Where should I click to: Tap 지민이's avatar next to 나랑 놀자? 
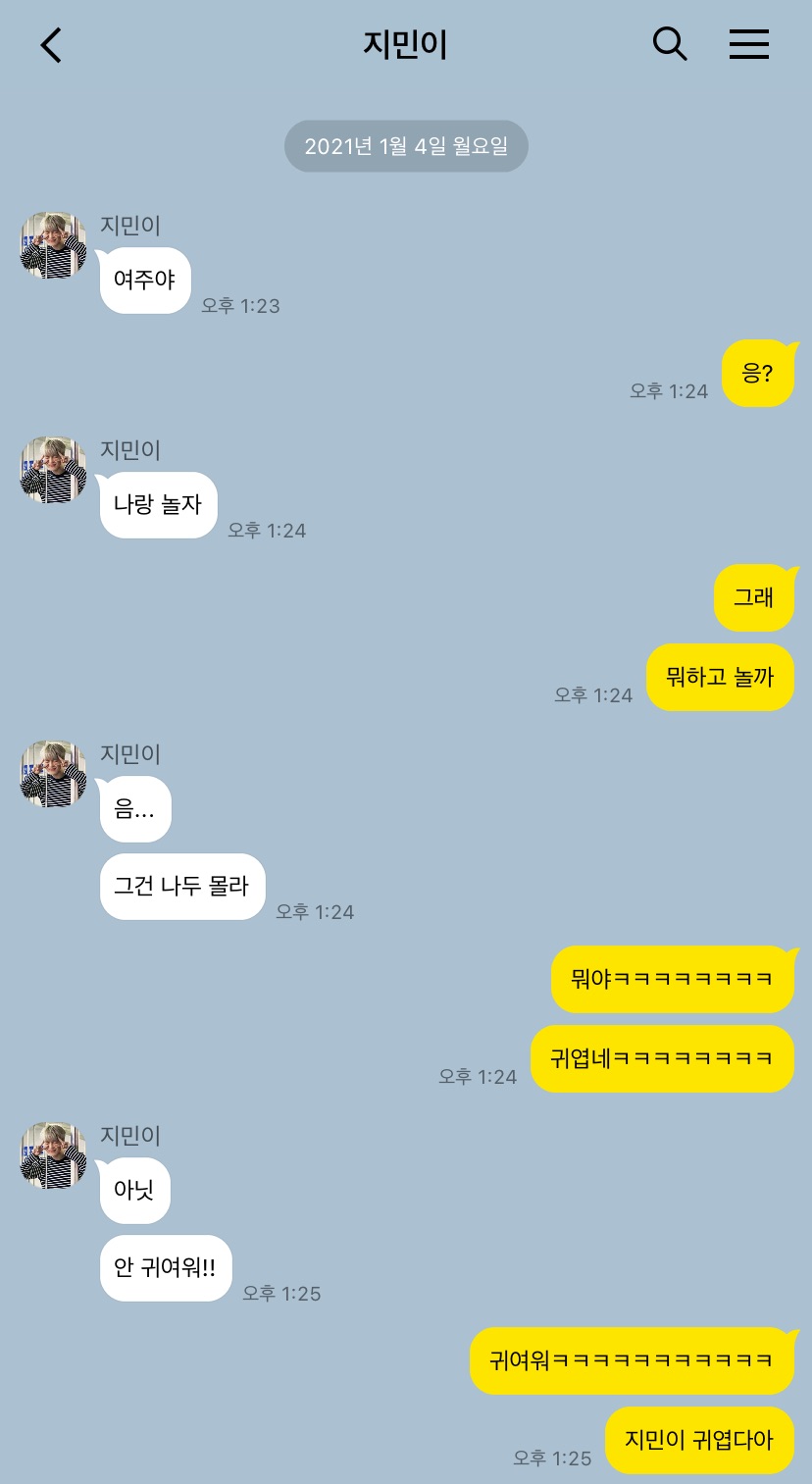coord(54,470)
